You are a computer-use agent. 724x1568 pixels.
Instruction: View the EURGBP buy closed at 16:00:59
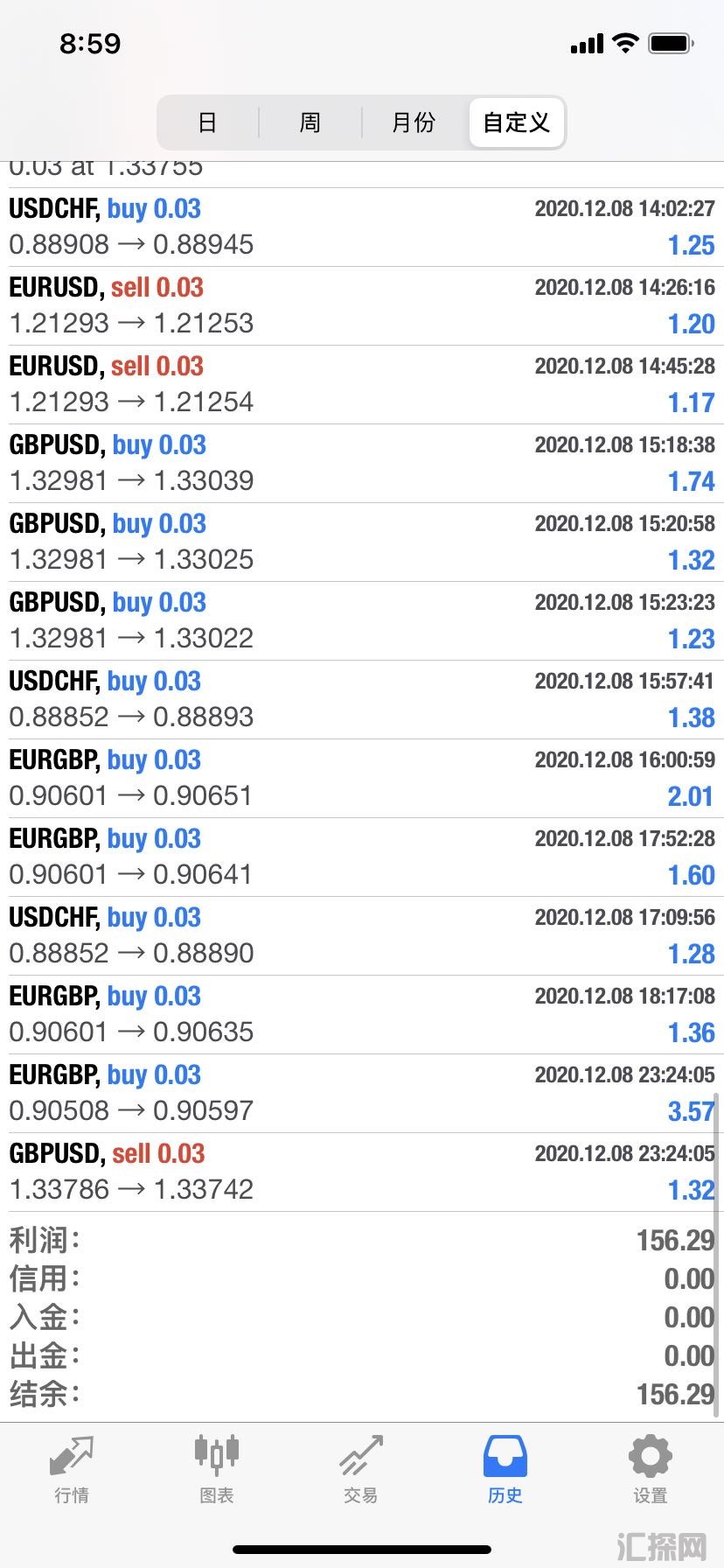(x=362, y=779)
